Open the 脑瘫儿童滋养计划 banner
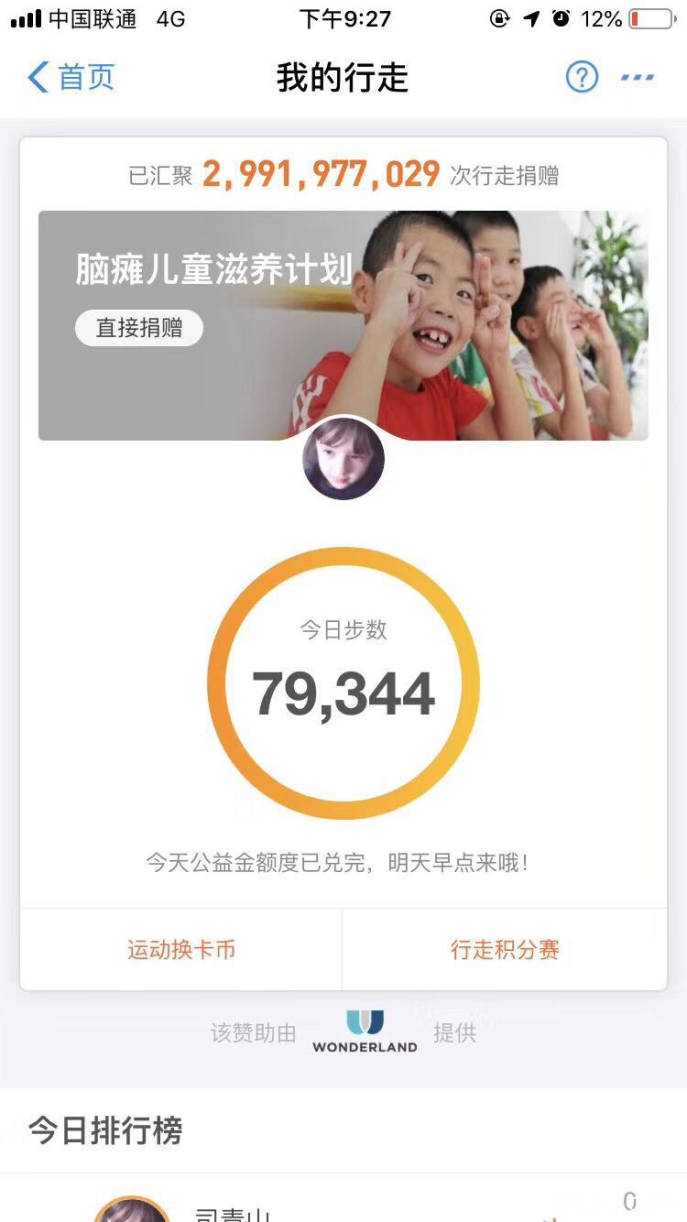Screen dimensions: 687x1222 tap(343, 325)
